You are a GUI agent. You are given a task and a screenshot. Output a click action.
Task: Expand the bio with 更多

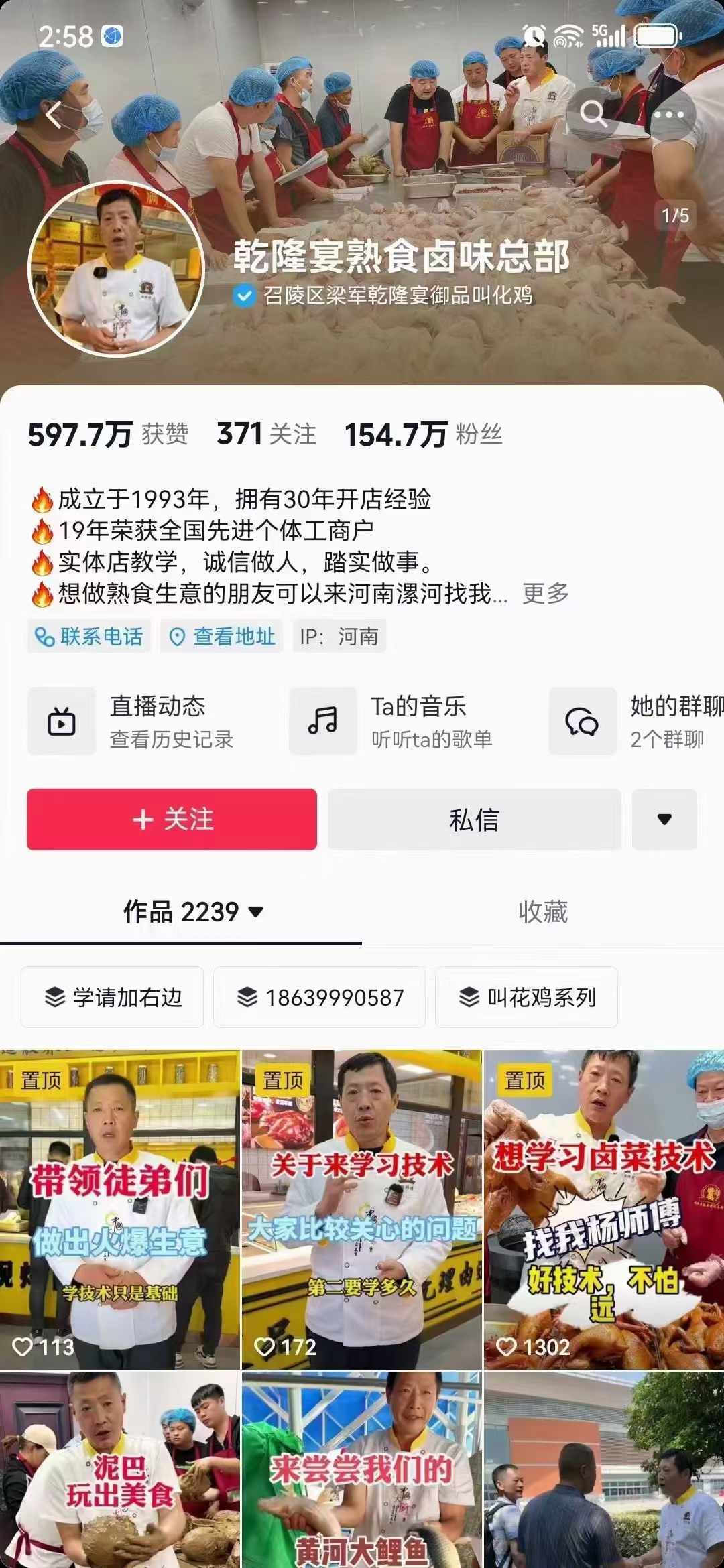click(546, 593)
